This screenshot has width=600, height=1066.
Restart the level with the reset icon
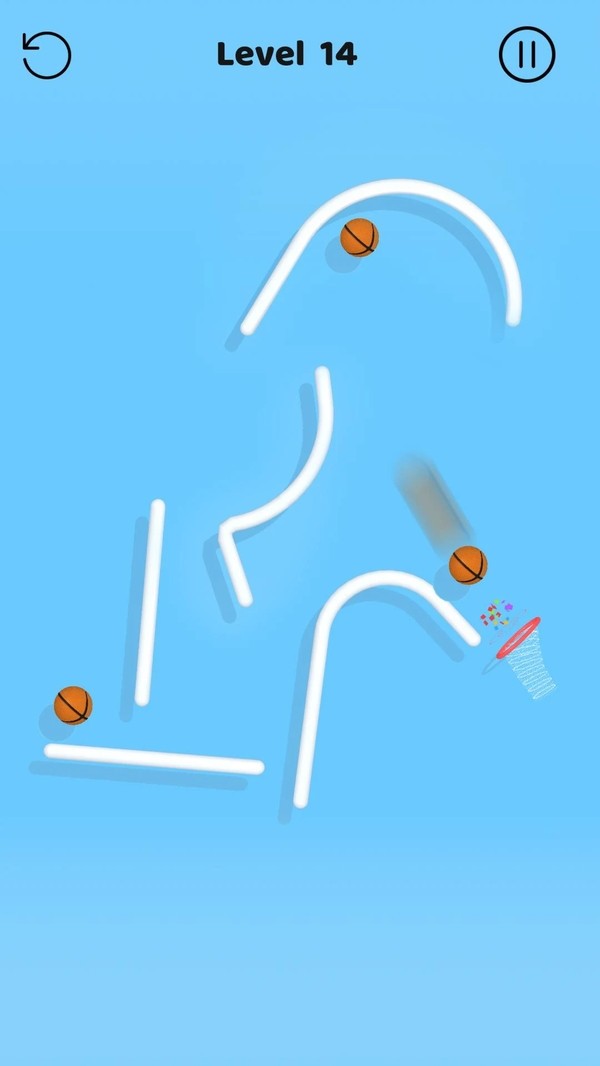[x=47, y=54]
